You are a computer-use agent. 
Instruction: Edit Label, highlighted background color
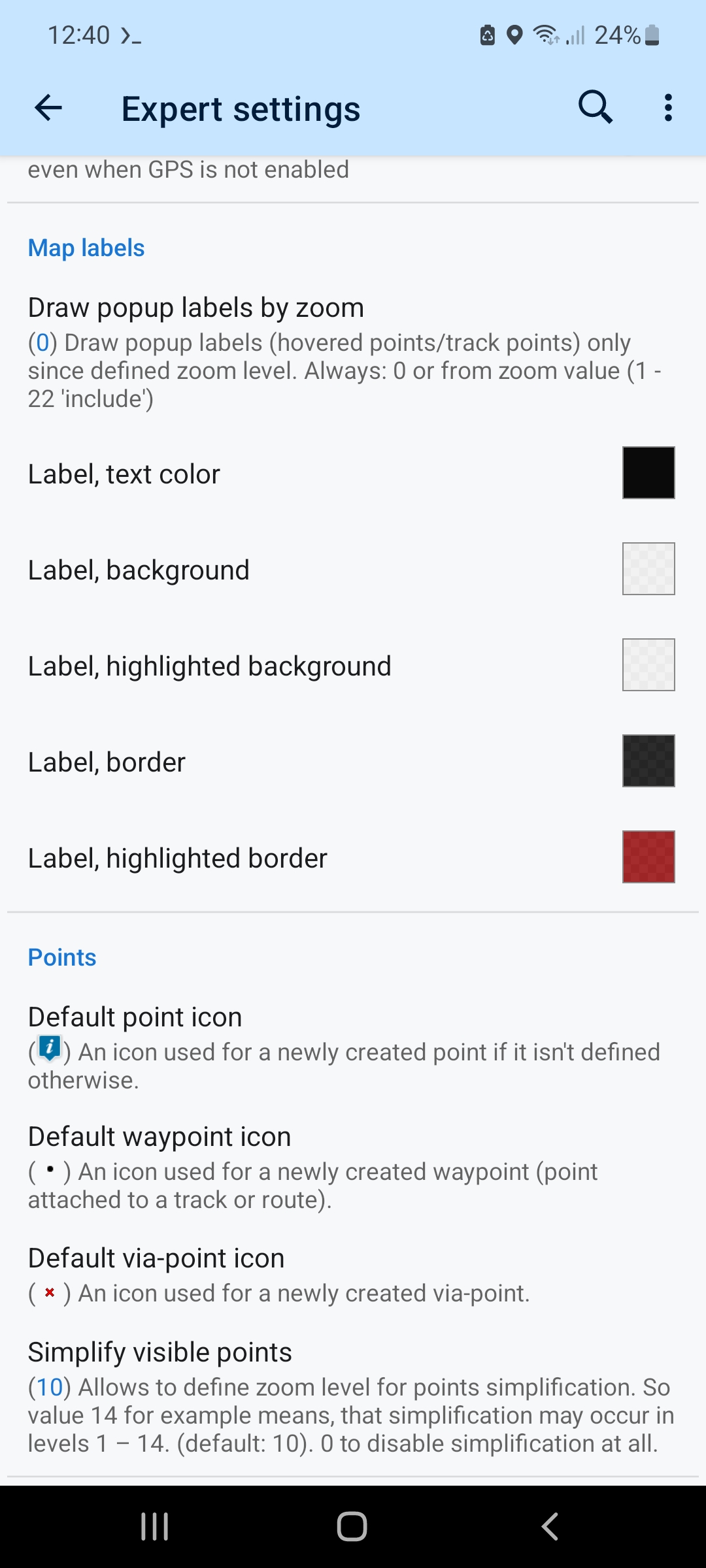[x=648, y=665]
